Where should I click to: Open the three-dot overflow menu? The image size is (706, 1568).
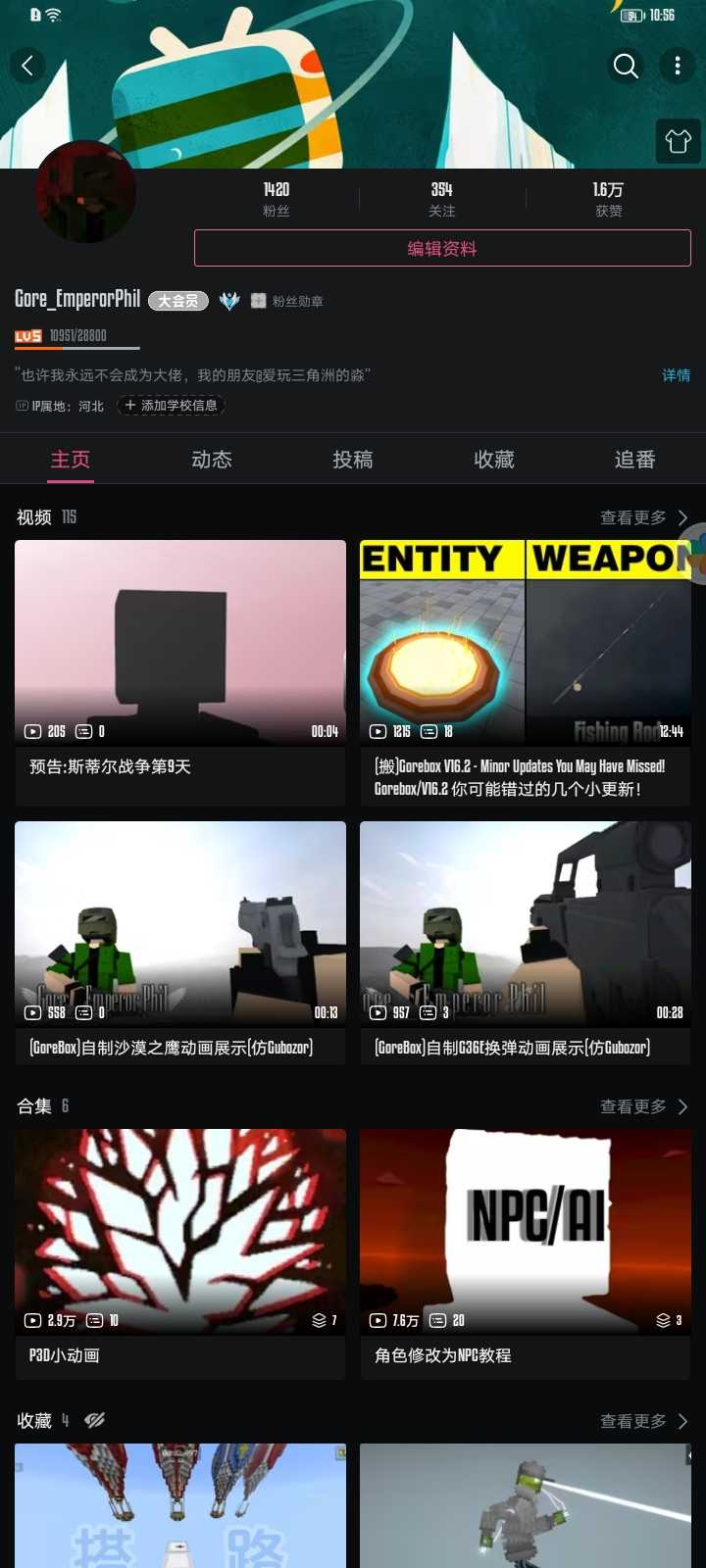[x=678, y=66]
